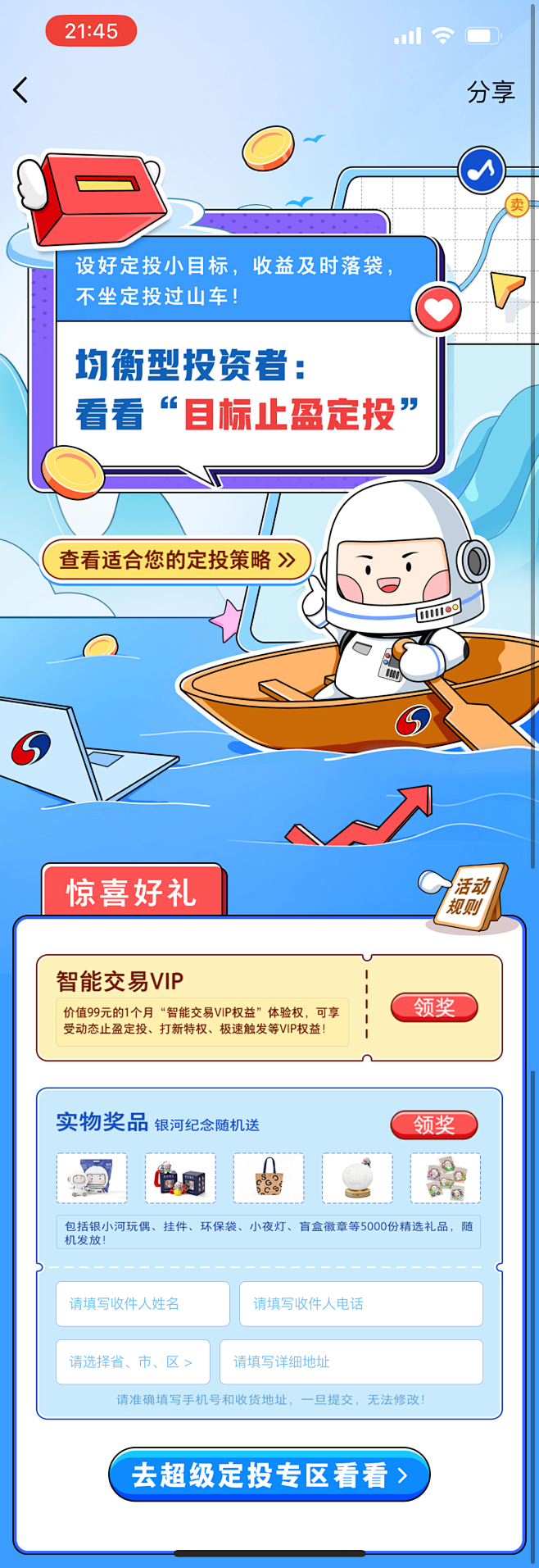Claim the 实物奖品 via 领奖
This screenshot has height=1568, width=539.
click(x=433, y=1125)
